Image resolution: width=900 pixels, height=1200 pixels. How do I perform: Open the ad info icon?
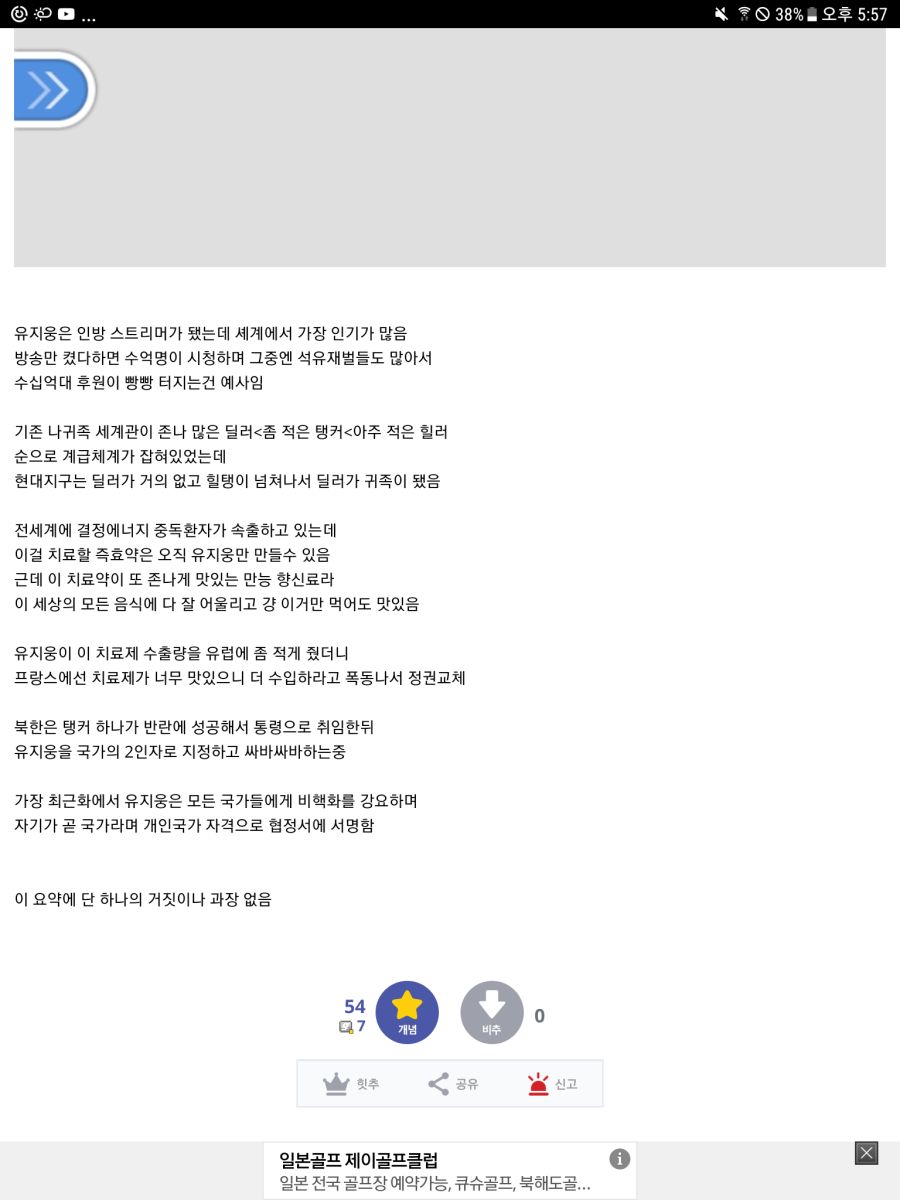[620, 1159]
